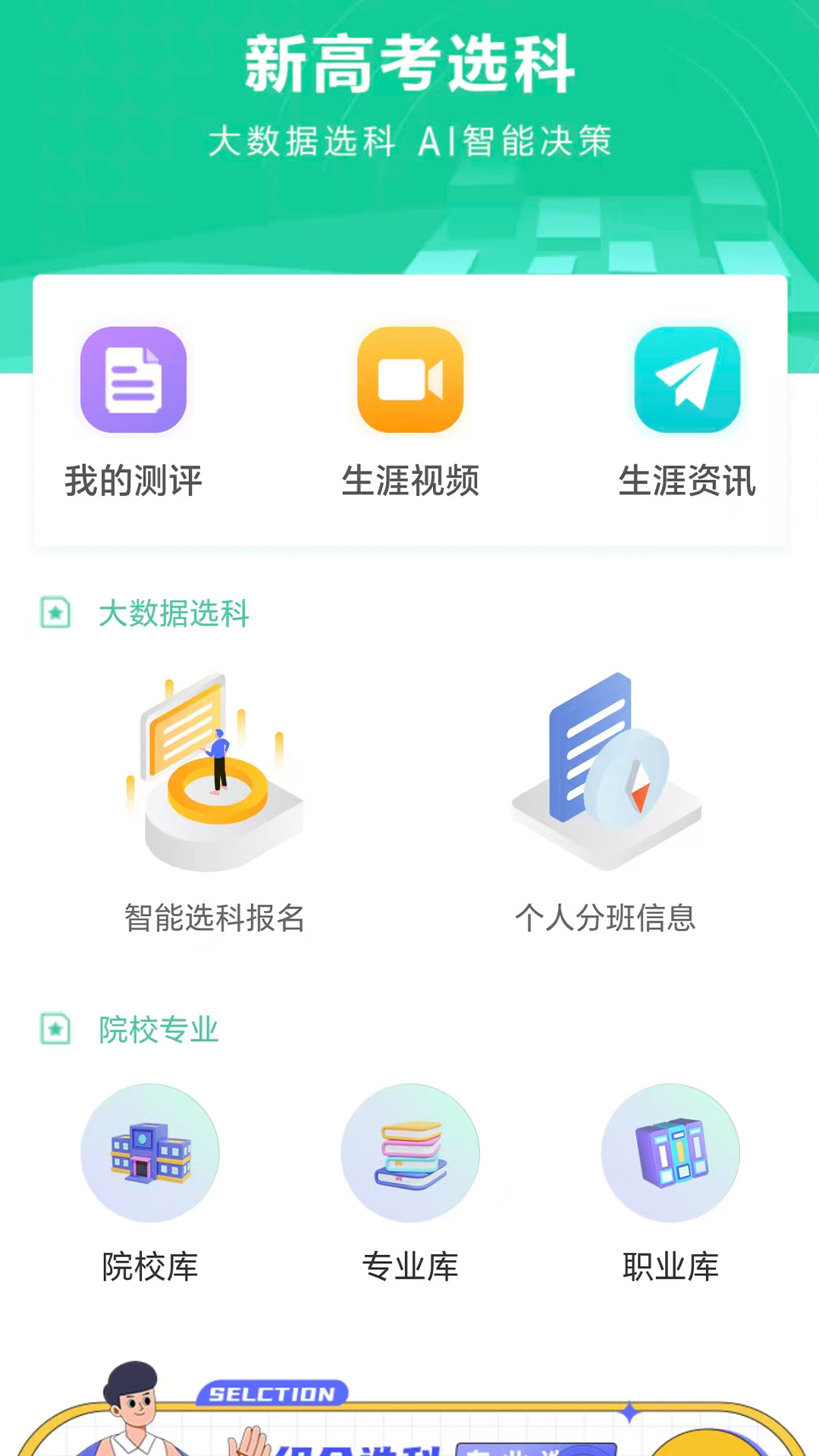The image size is (819, 1456).
Task: Click the 生涯资讯 text label
Action: [x=685, y=479]
